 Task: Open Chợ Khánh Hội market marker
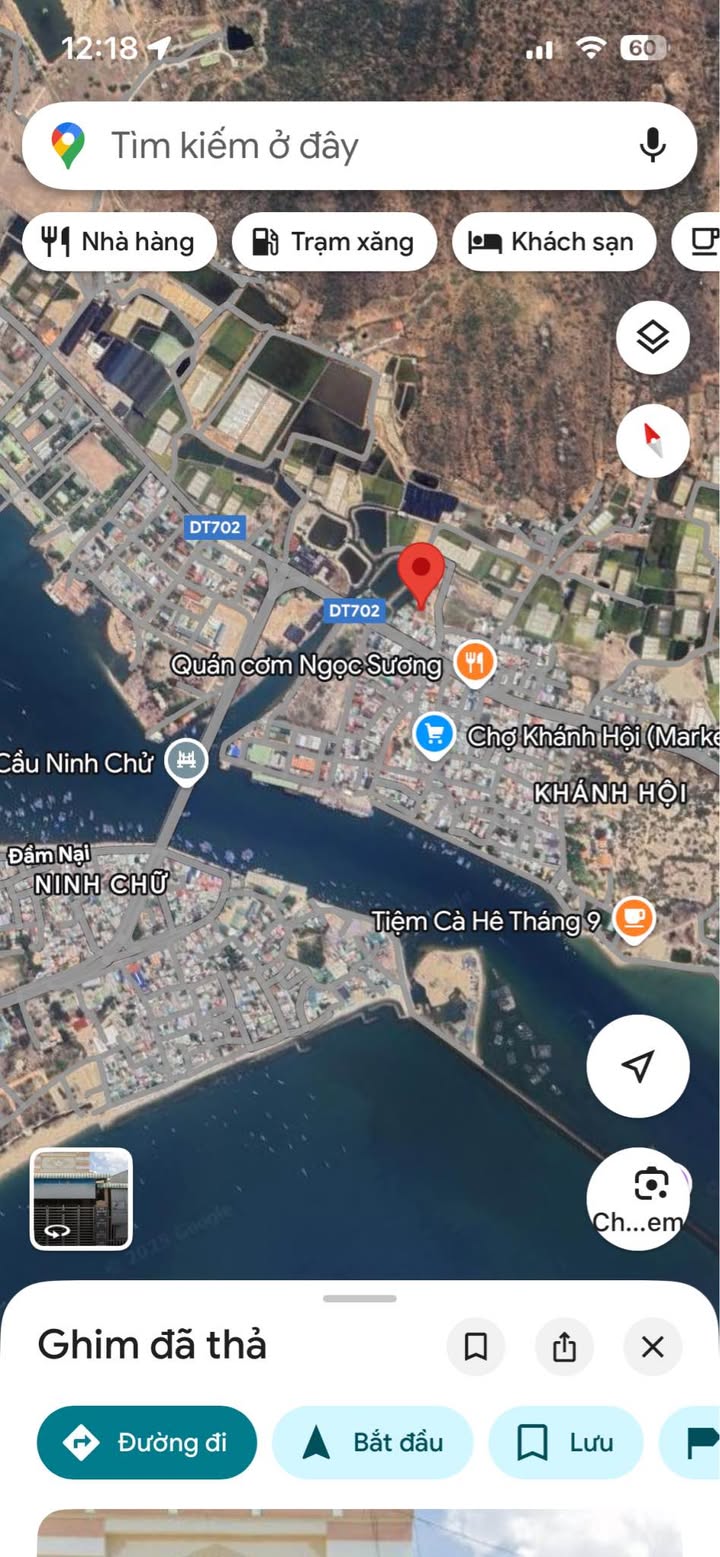(434, 736)
